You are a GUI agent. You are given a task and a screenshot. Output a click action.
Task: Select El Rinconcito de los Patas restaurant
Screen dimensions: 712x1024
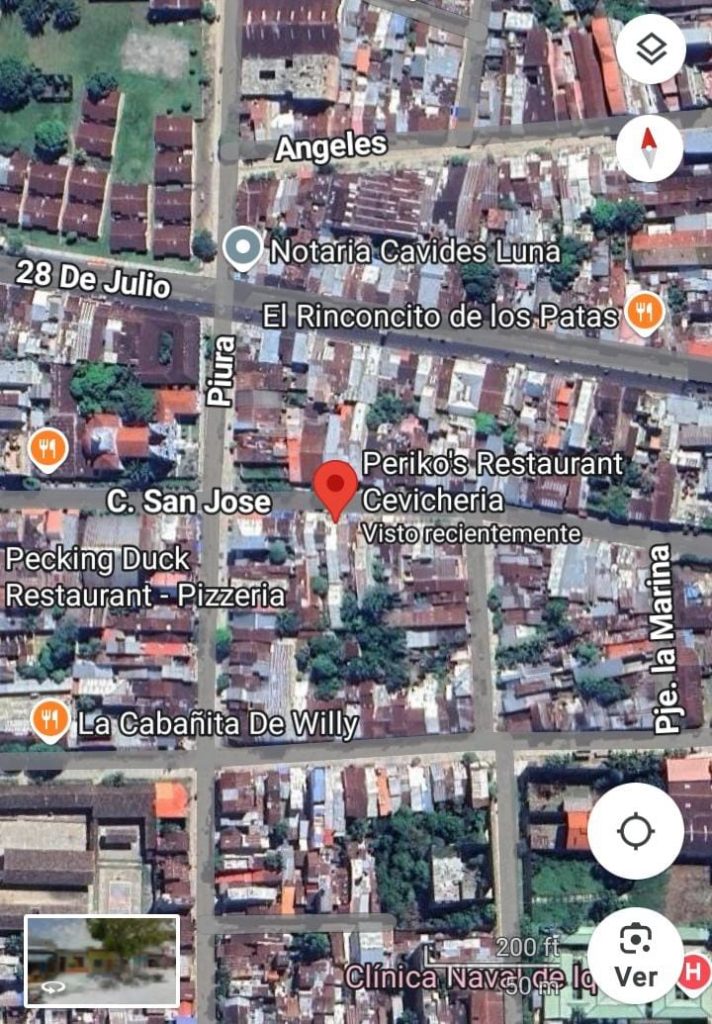[x=645, y=315]
